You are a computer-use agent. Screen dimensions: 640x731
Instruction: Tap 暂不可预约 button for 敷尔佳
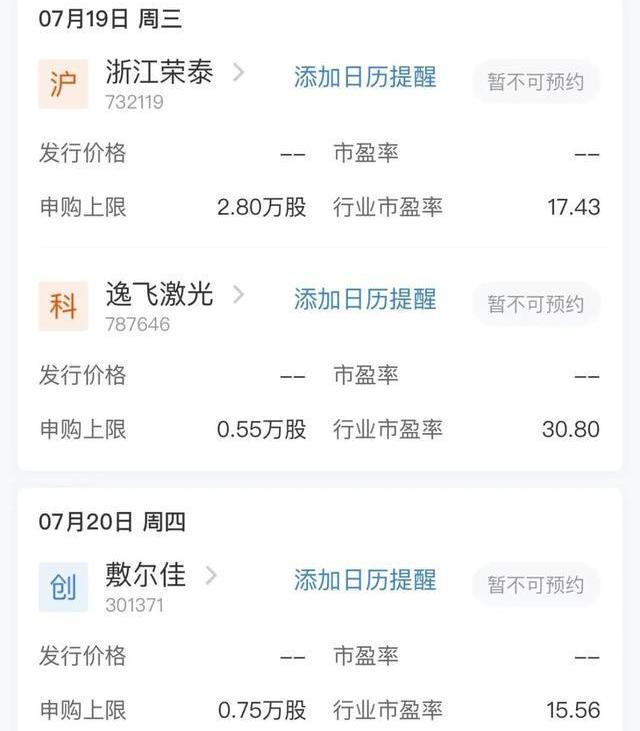pyautogui.click(x=535, y=585)
